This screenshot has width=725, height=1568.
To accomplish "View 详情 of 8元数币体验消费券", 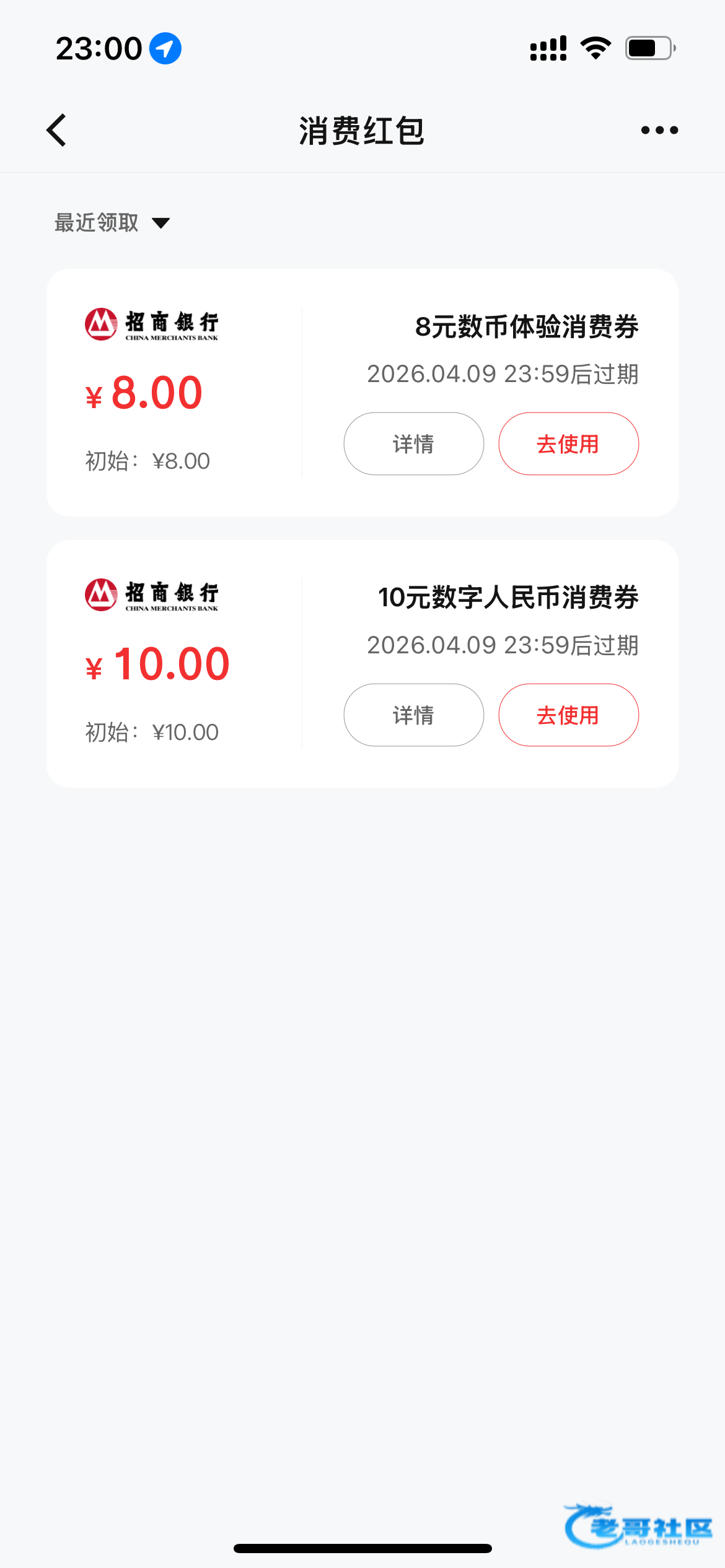I will point(413,444).
